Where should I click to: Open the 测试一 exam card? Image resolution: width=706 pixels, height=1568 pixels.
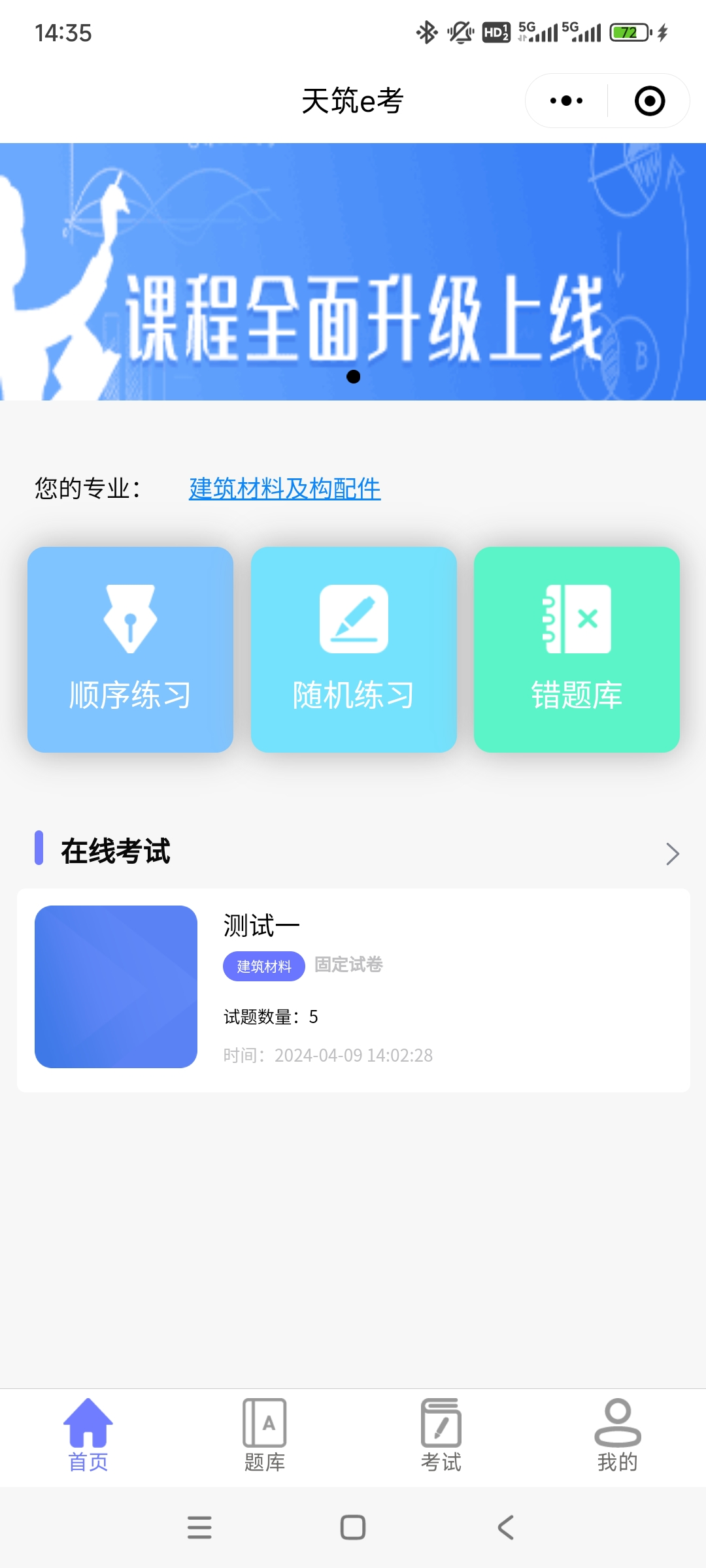tap(353, 990)
